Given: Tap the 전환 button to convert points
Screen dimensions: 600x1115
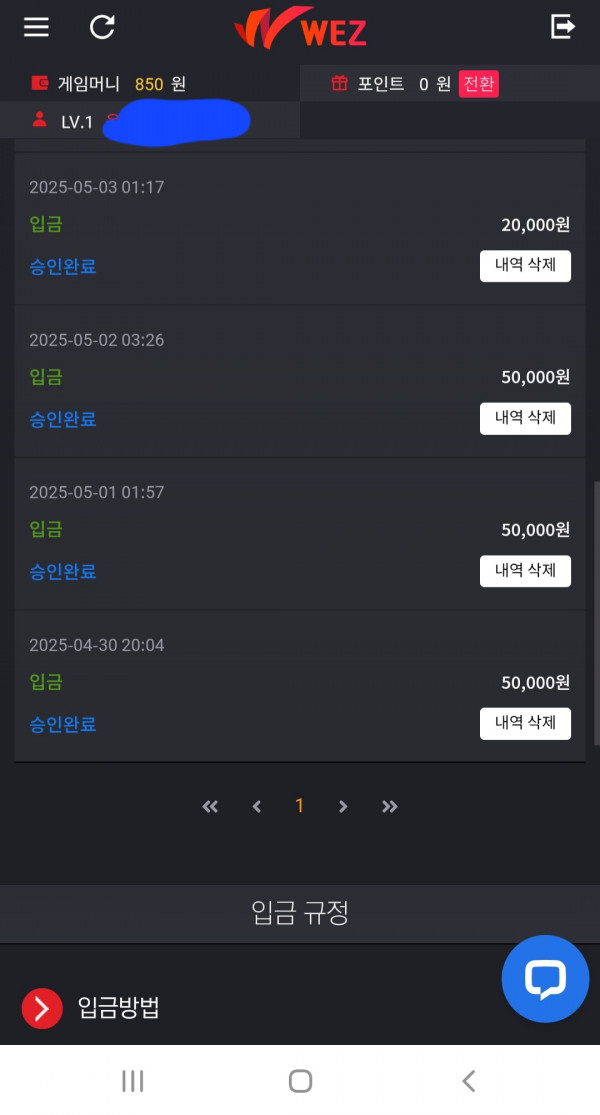Looking at the screenshot, I should point(478,84).
